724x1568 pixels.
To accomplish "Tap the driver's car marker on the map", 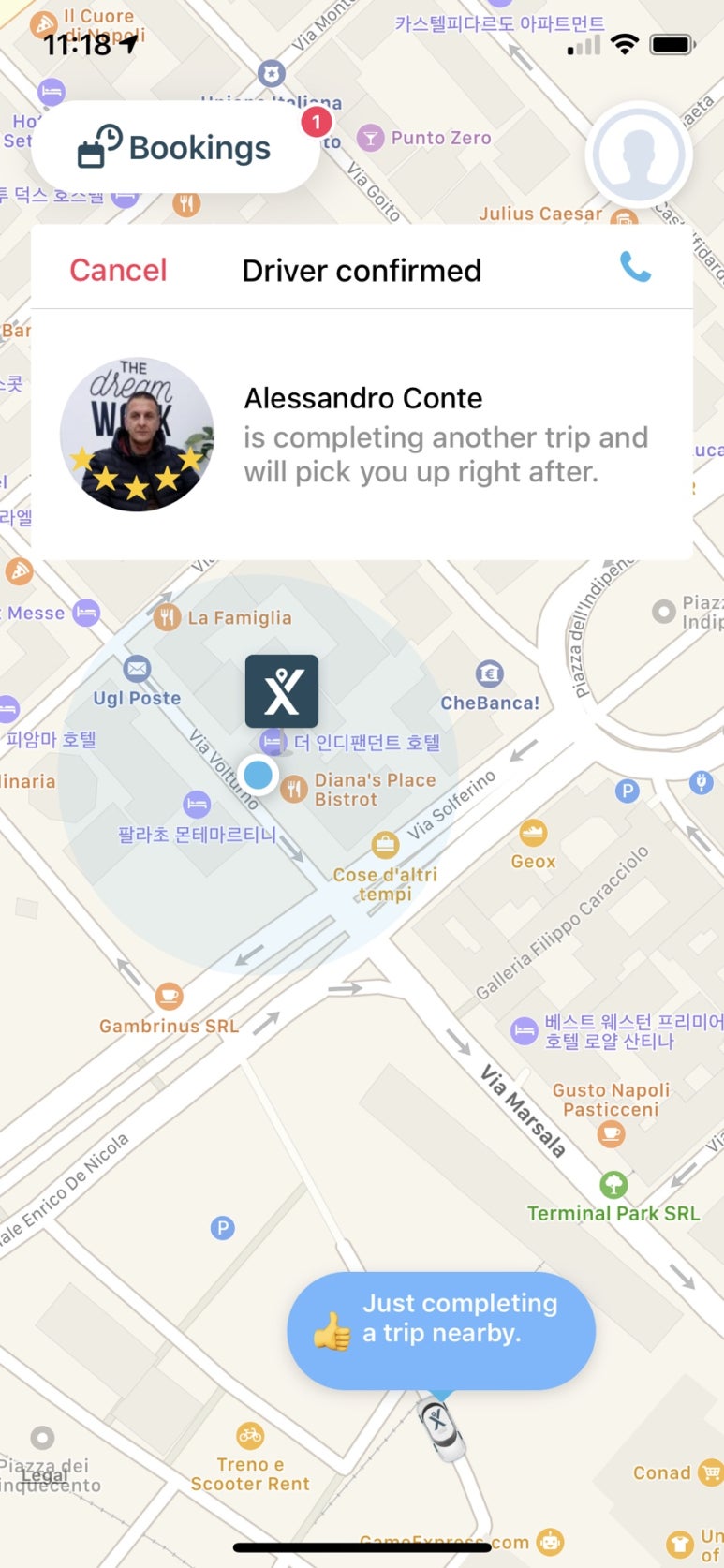I will click(x=439, y=1427).
